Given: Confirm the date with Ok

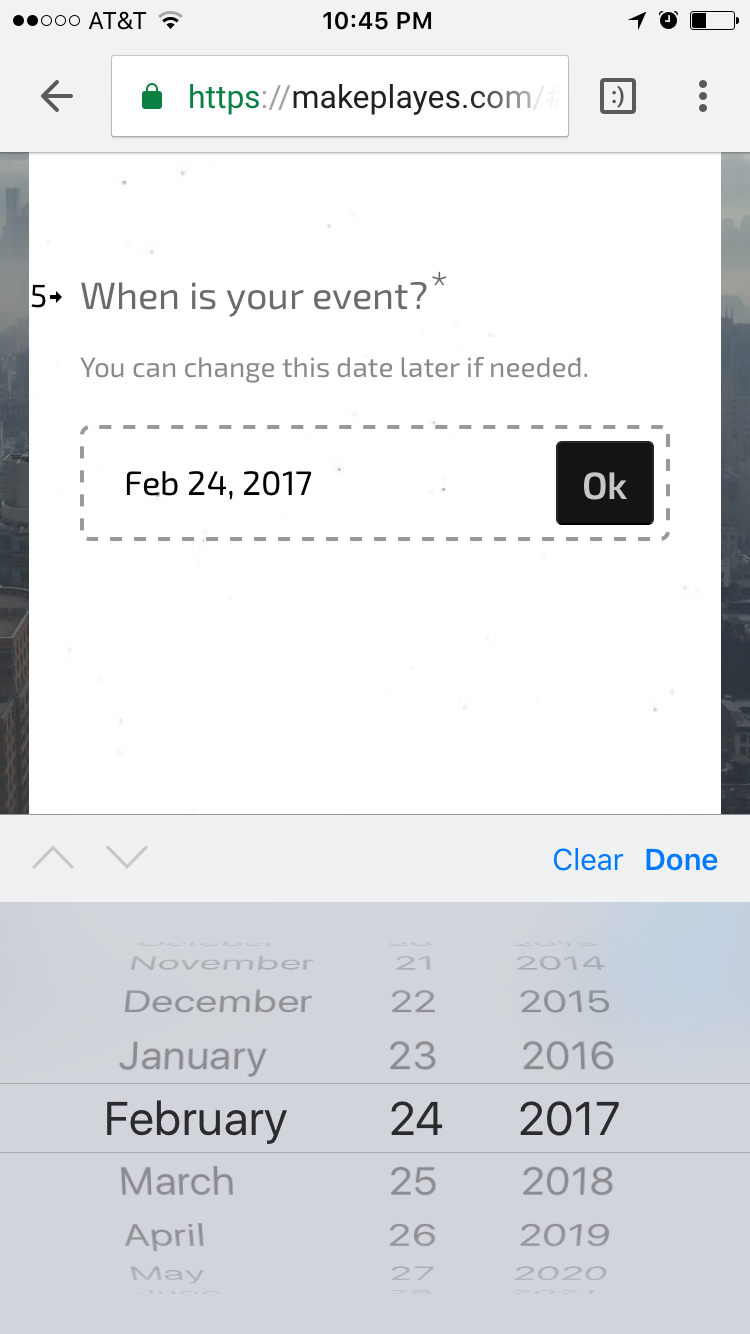Looking at the screenshot, I should click(604, 484).
